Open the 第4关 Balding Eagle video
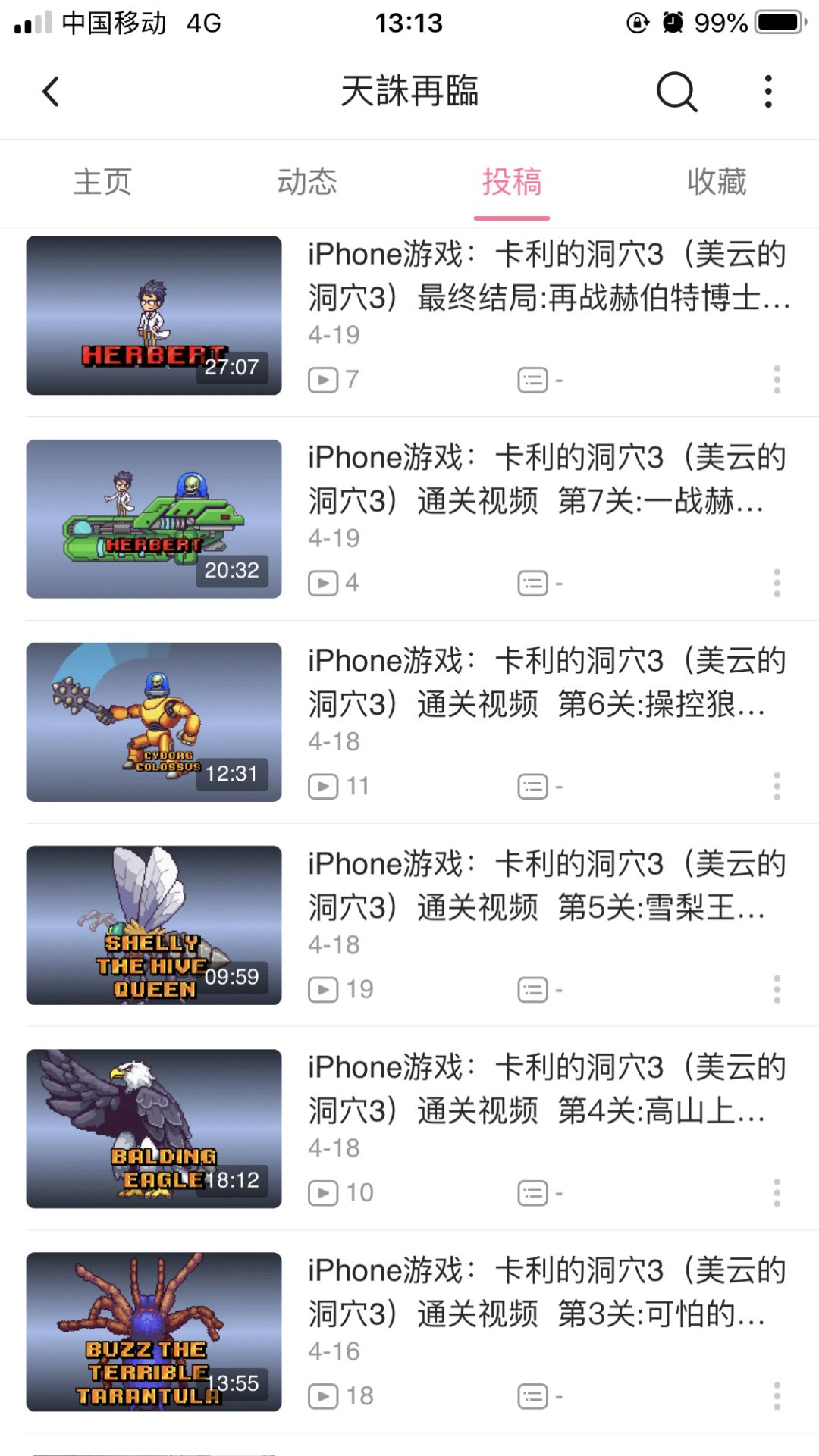Viewport: 819px width, 1456px height. click(x=154, y=1129)
